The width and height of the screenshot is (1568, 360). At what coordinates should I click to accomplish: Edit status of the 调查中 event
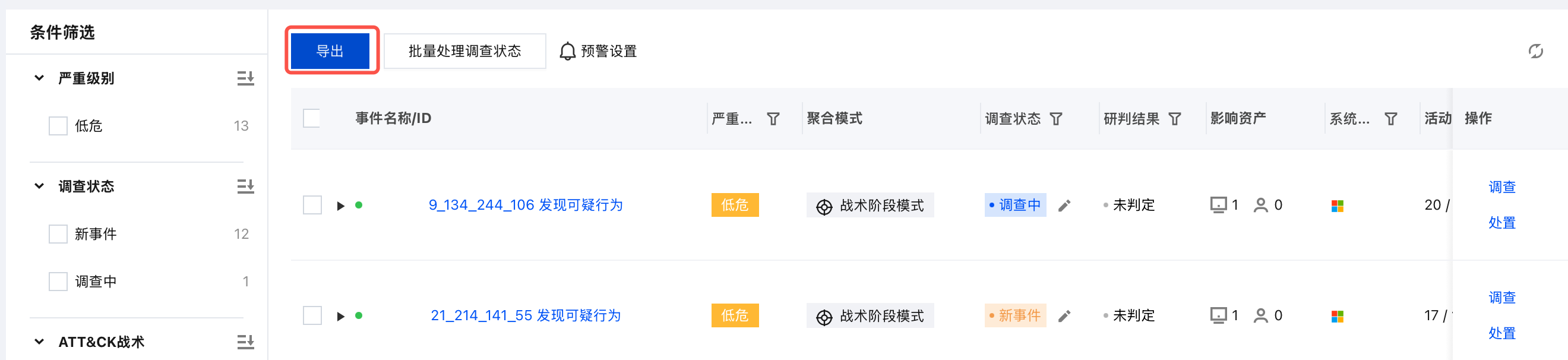pos(1064,206)
